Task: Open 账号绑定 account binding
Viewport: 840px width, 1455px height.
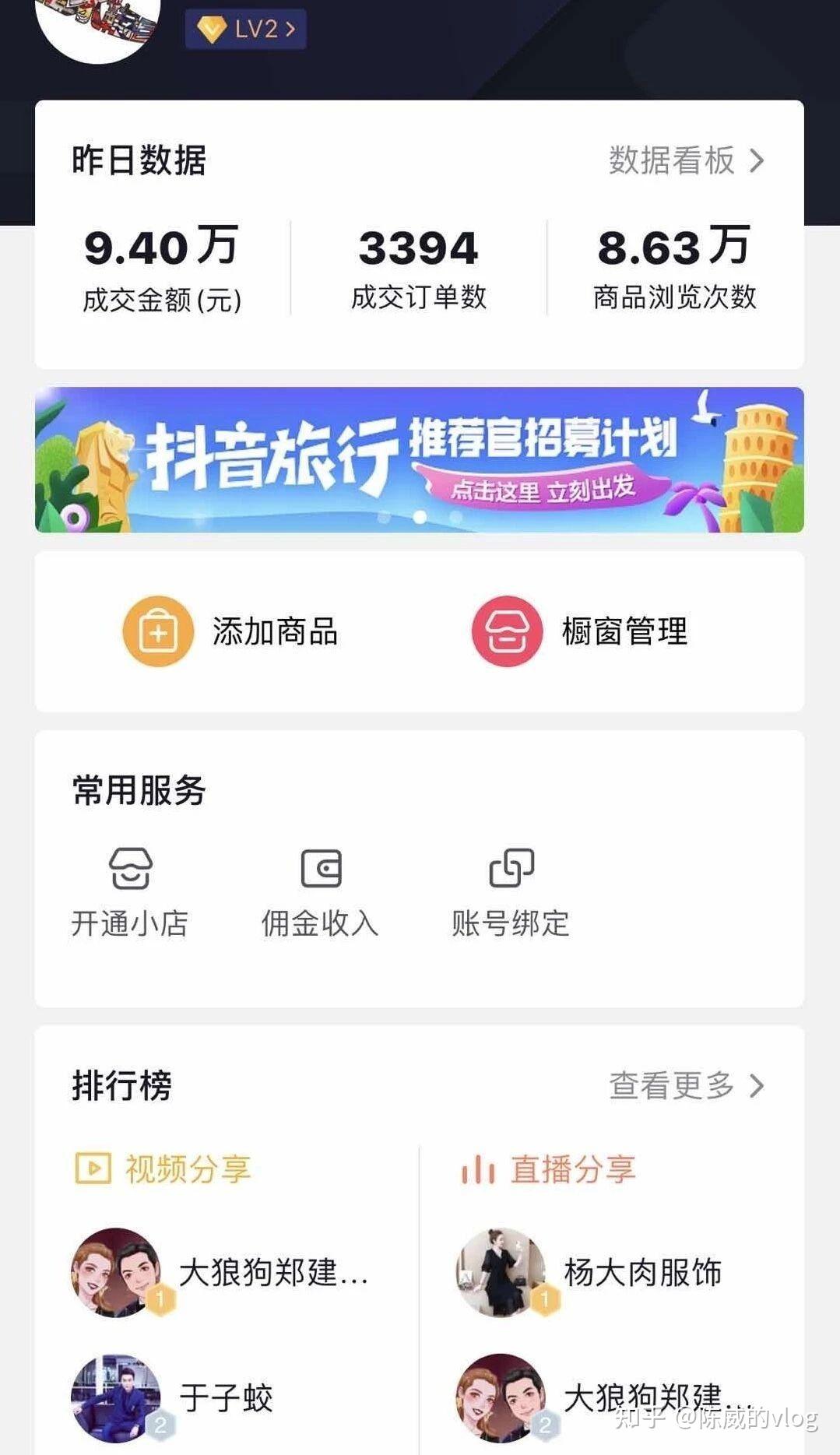Action: click(x=511, y=893)
